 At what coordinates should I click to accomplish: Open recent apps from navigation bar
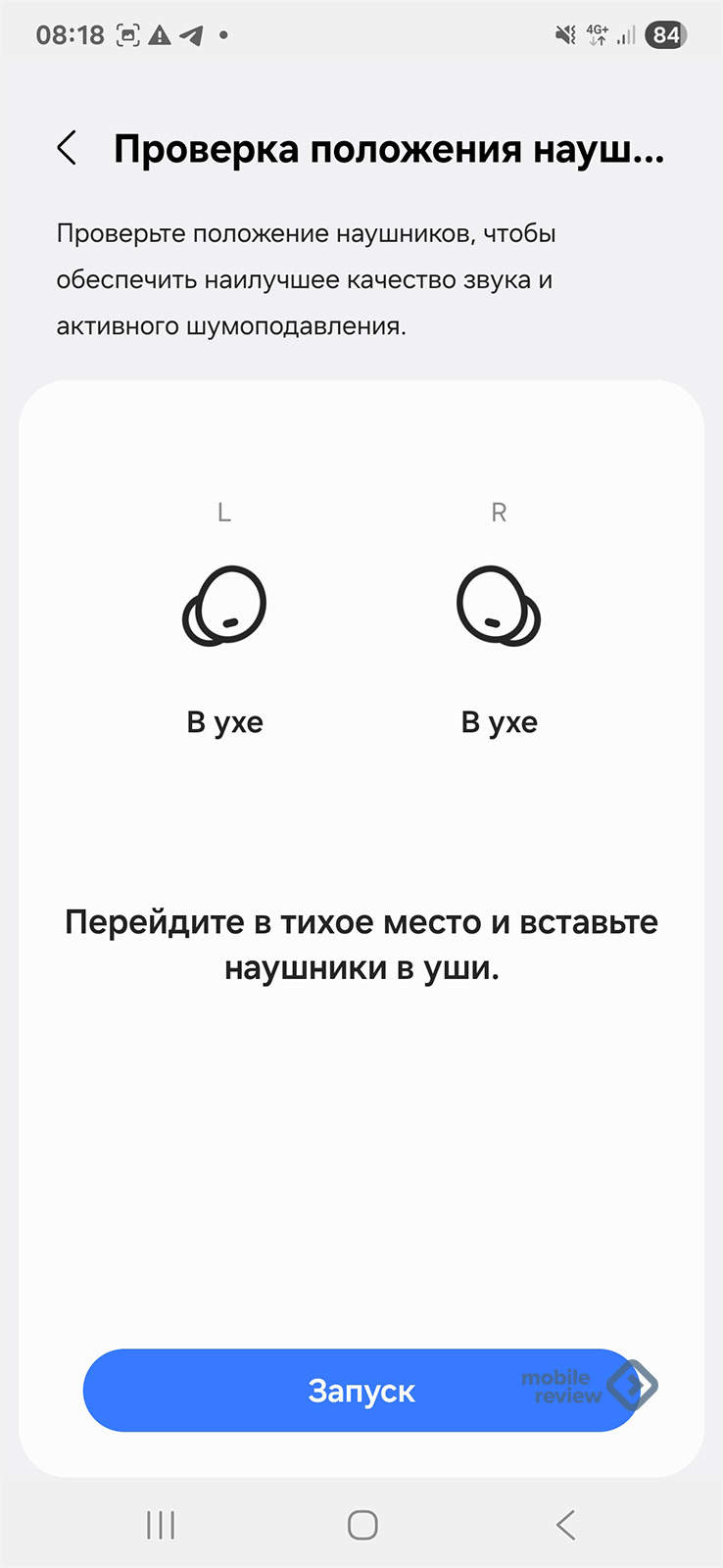click(x=161, y=1525)
